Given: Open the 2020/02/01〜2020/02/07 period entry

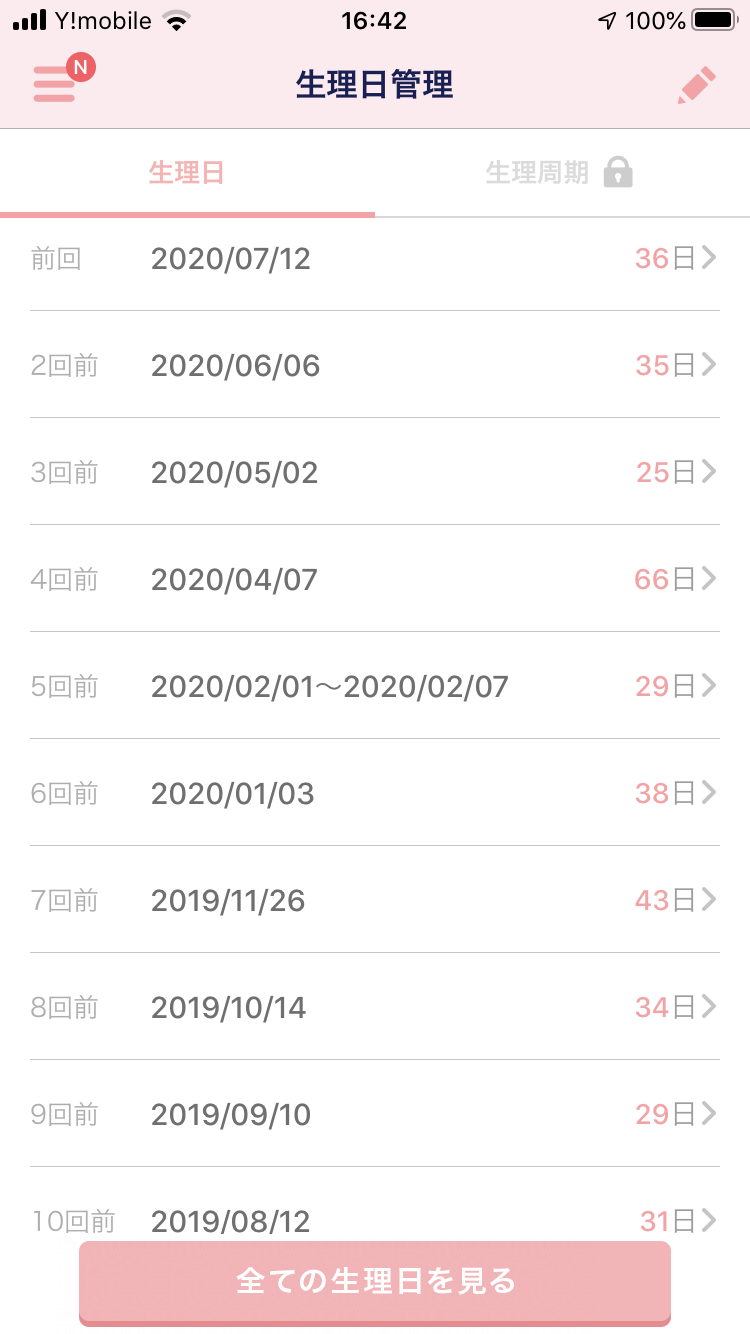Looking at the screenshot, I should click(x=375, y=686).
